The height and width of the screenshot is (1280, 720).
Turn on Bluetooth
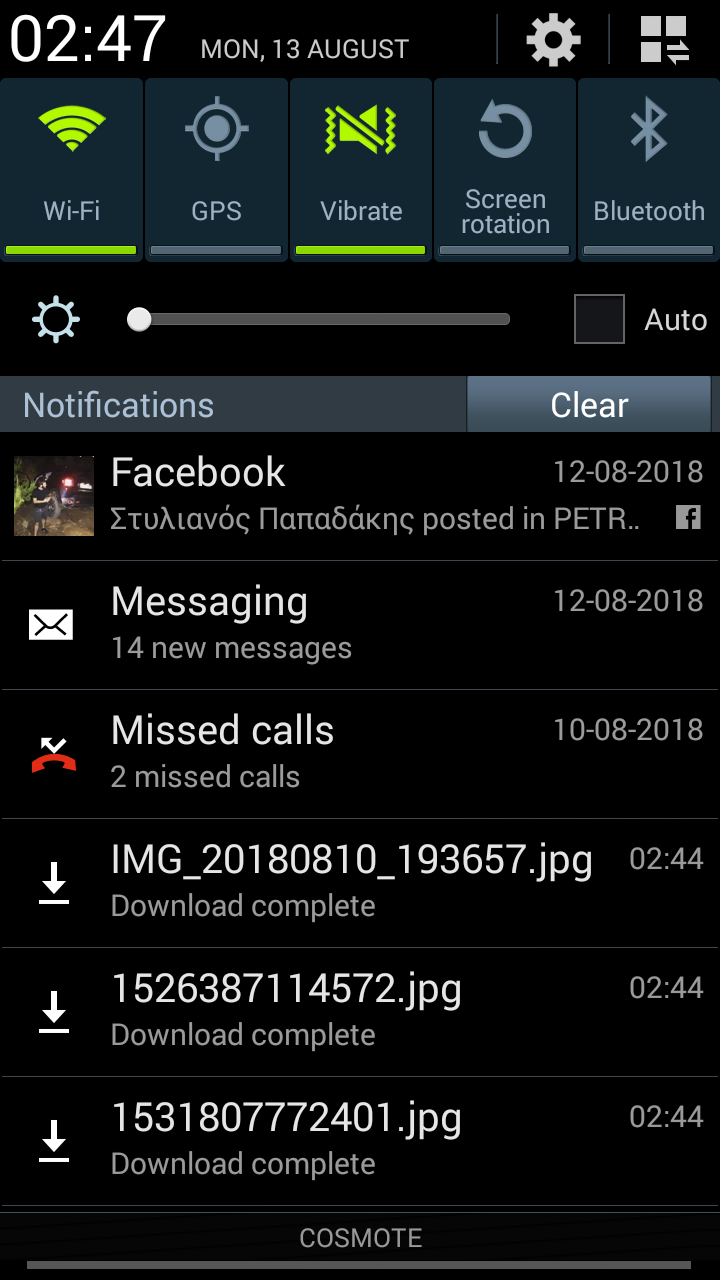point(648,170)
